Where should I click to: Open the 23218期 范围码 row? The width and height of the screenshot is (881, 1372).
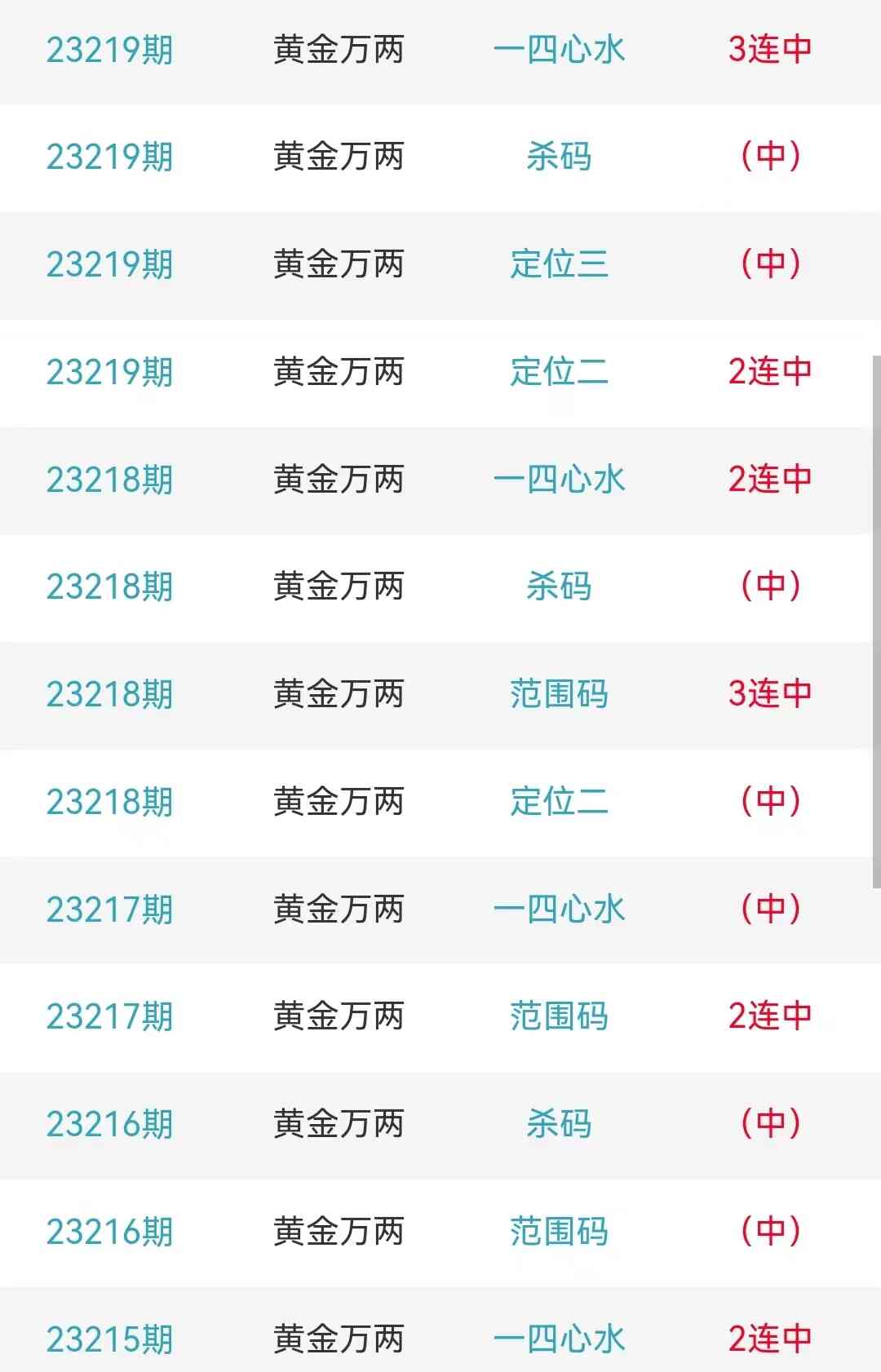click(559, 694)
